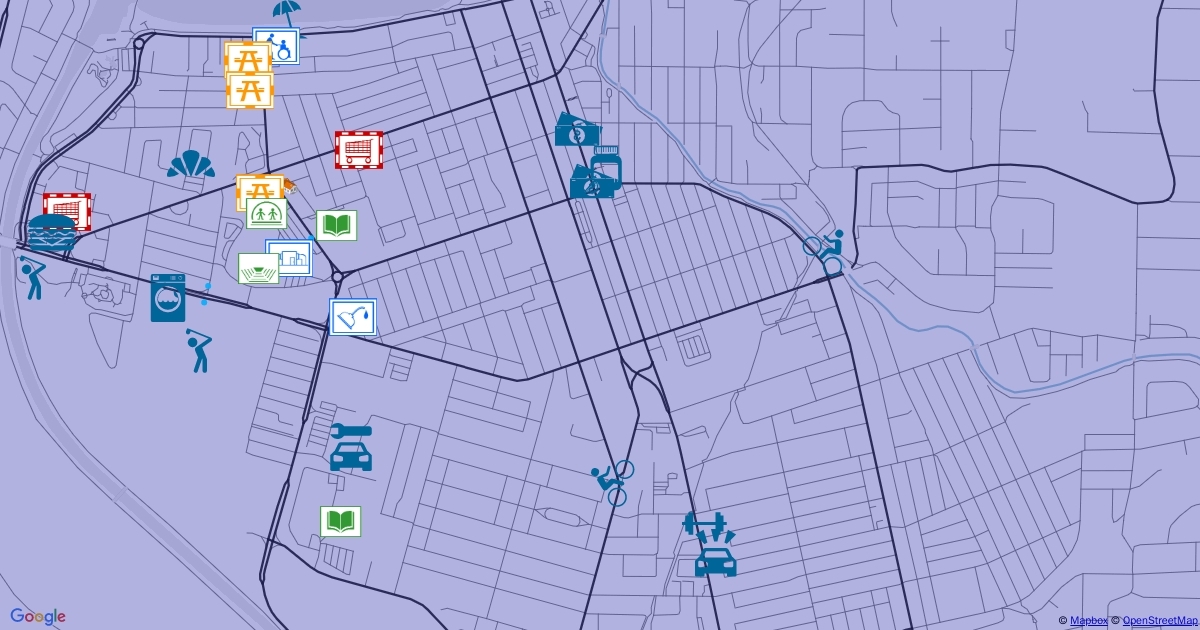This screenshot has width=1200, height=630.
Task: Open the burger restaurant marker
Action: [x=51, y=234]
